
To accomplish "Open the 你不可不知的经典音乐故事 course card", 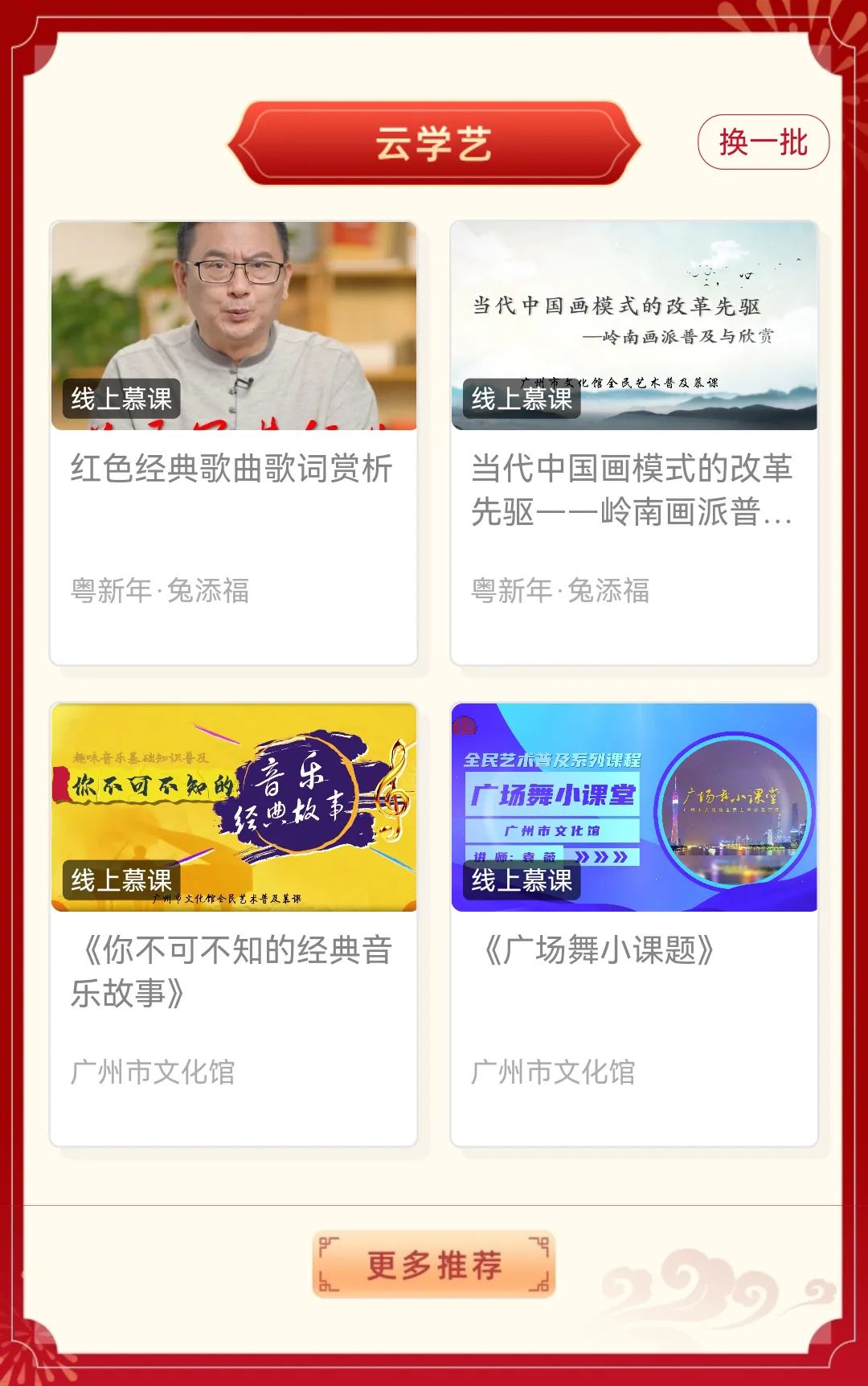I will point(233,925).
